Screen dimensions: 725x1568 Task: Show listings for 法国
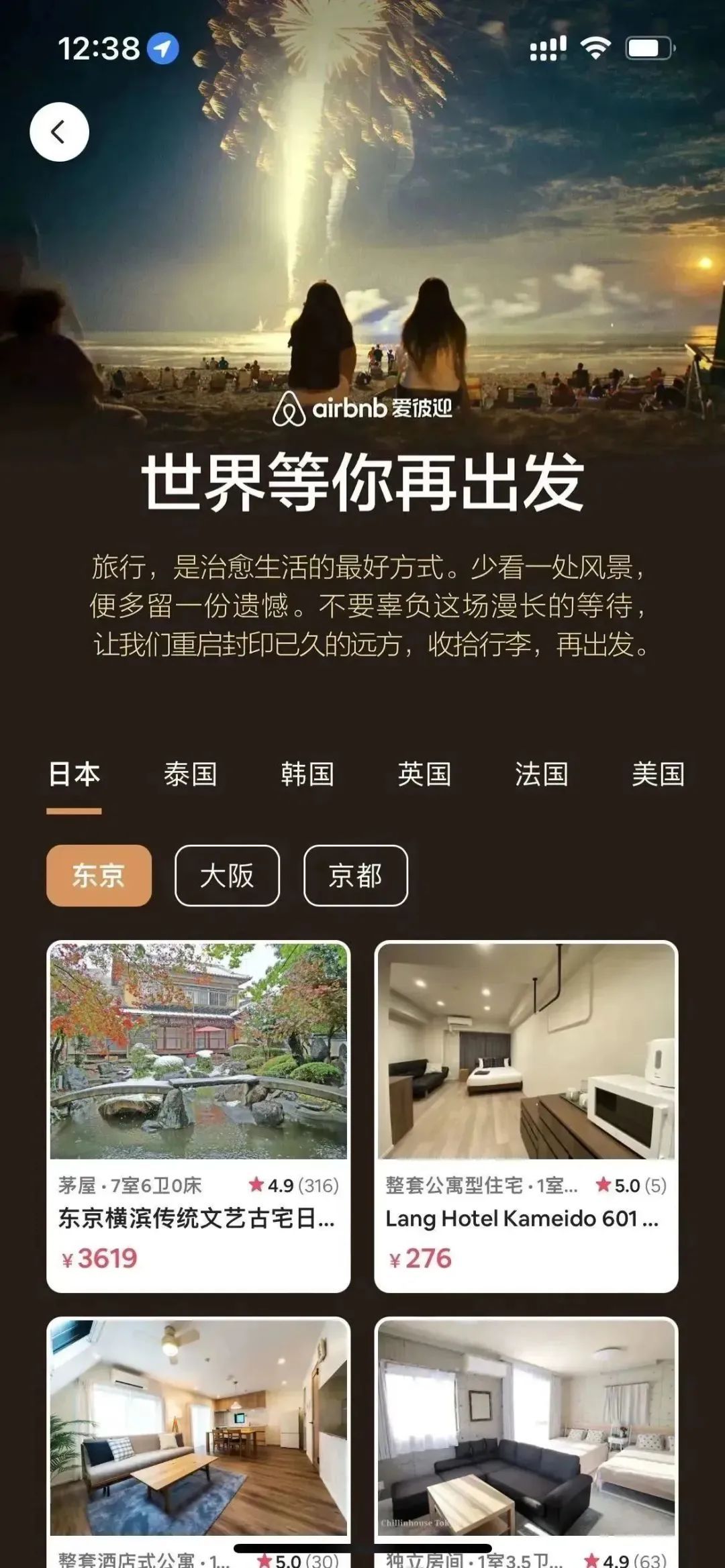[541, 774]
